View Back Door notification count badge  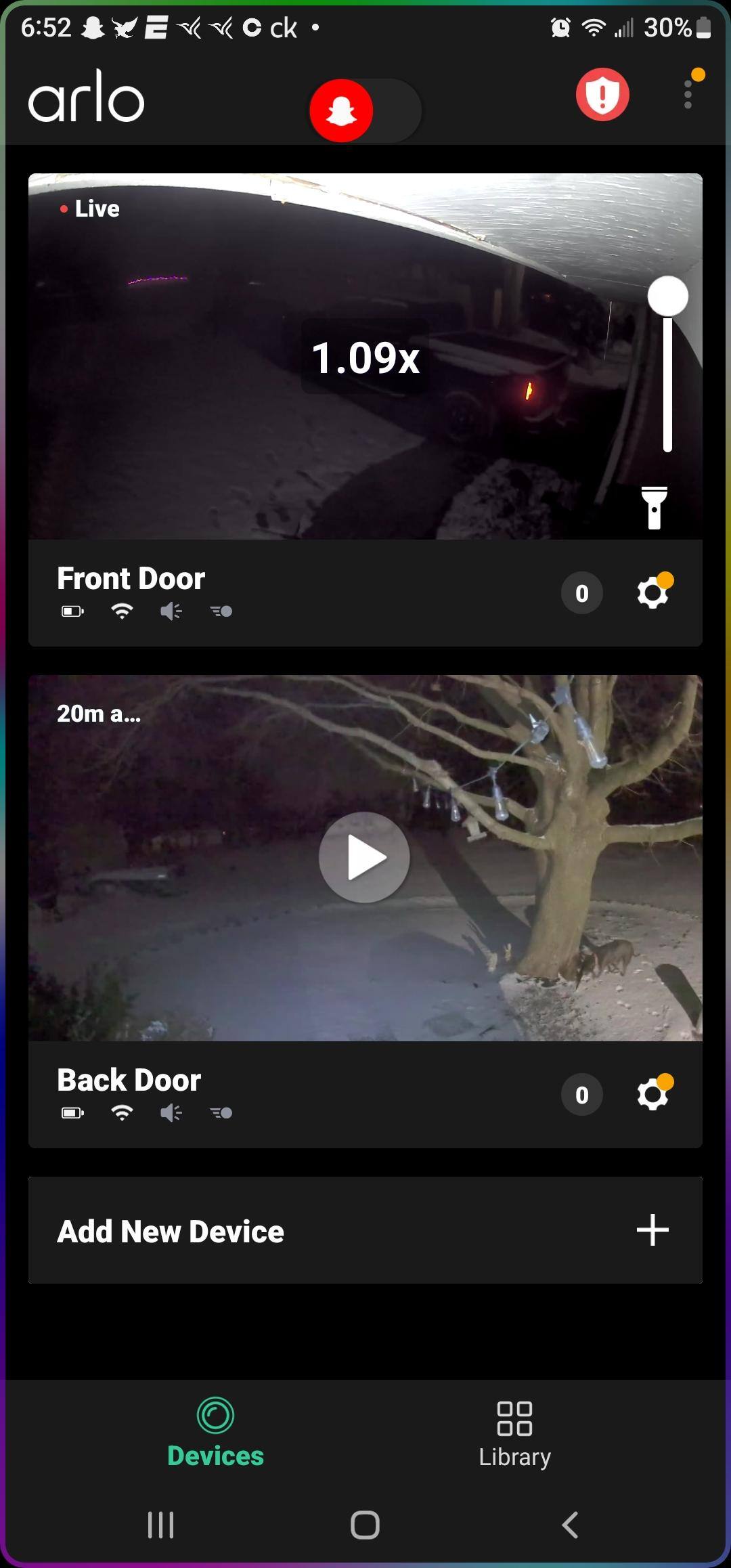click(582, 1095)
